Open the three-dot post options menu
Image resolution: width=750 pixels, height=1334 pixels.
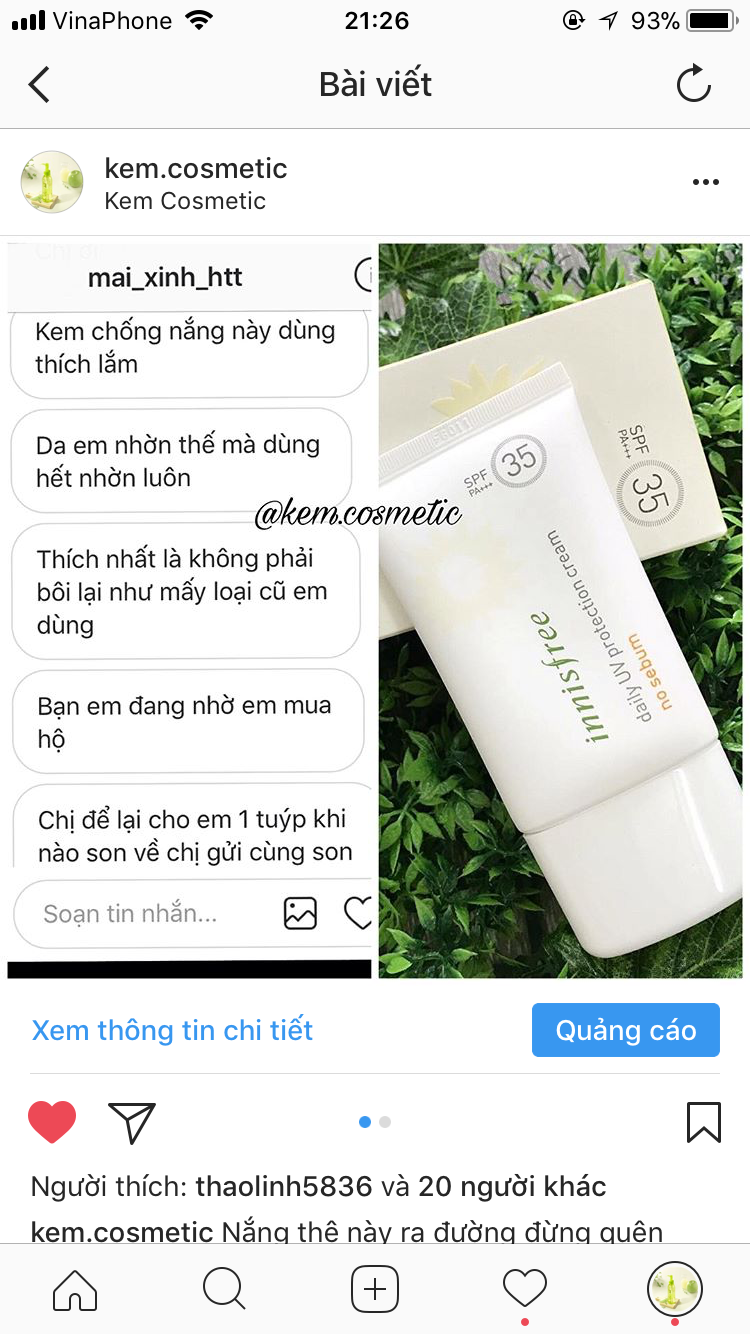point(706,182)
